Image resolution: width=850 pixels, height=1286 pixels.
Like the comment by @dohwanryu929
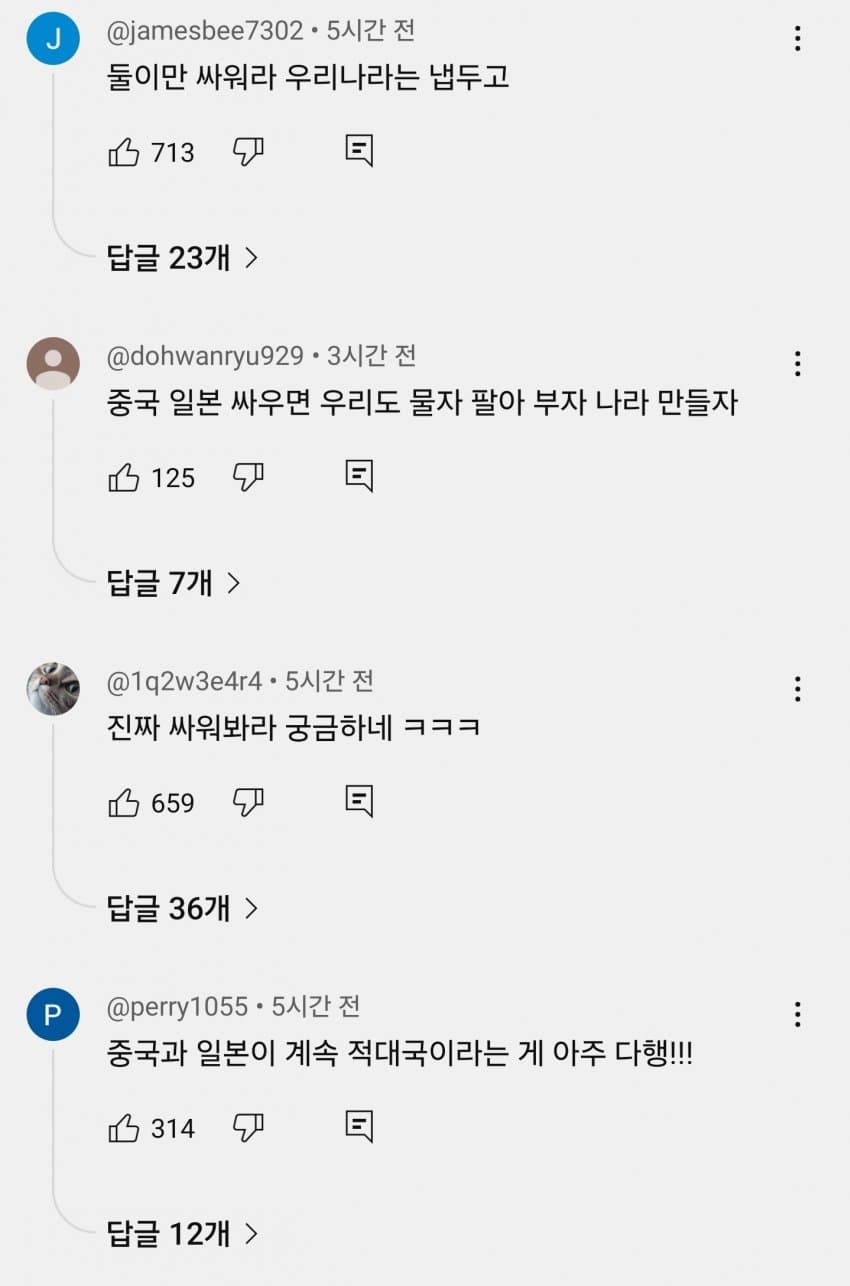(x=124, y=477)
